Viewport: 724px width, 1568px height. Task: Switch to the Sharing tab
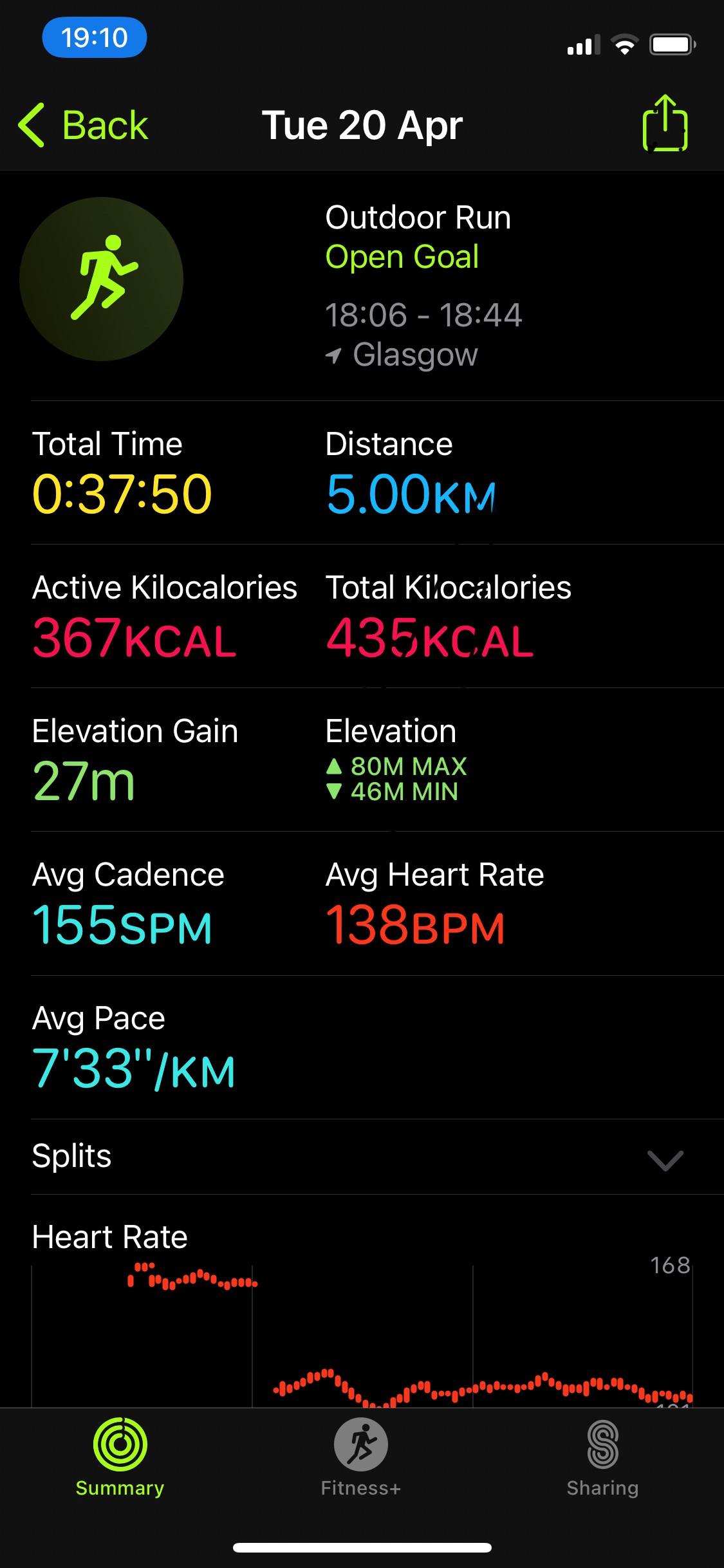[602, 1458]
